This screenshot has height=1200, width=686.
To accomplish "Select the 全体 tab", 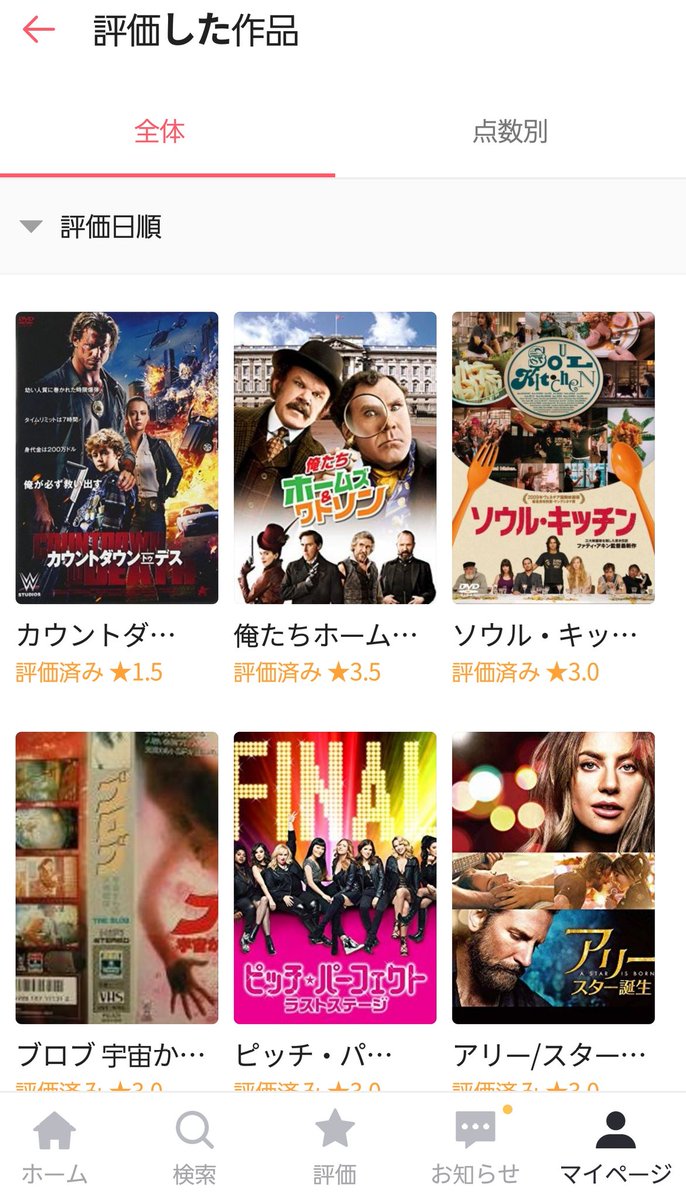I will [x=160, y=132].
